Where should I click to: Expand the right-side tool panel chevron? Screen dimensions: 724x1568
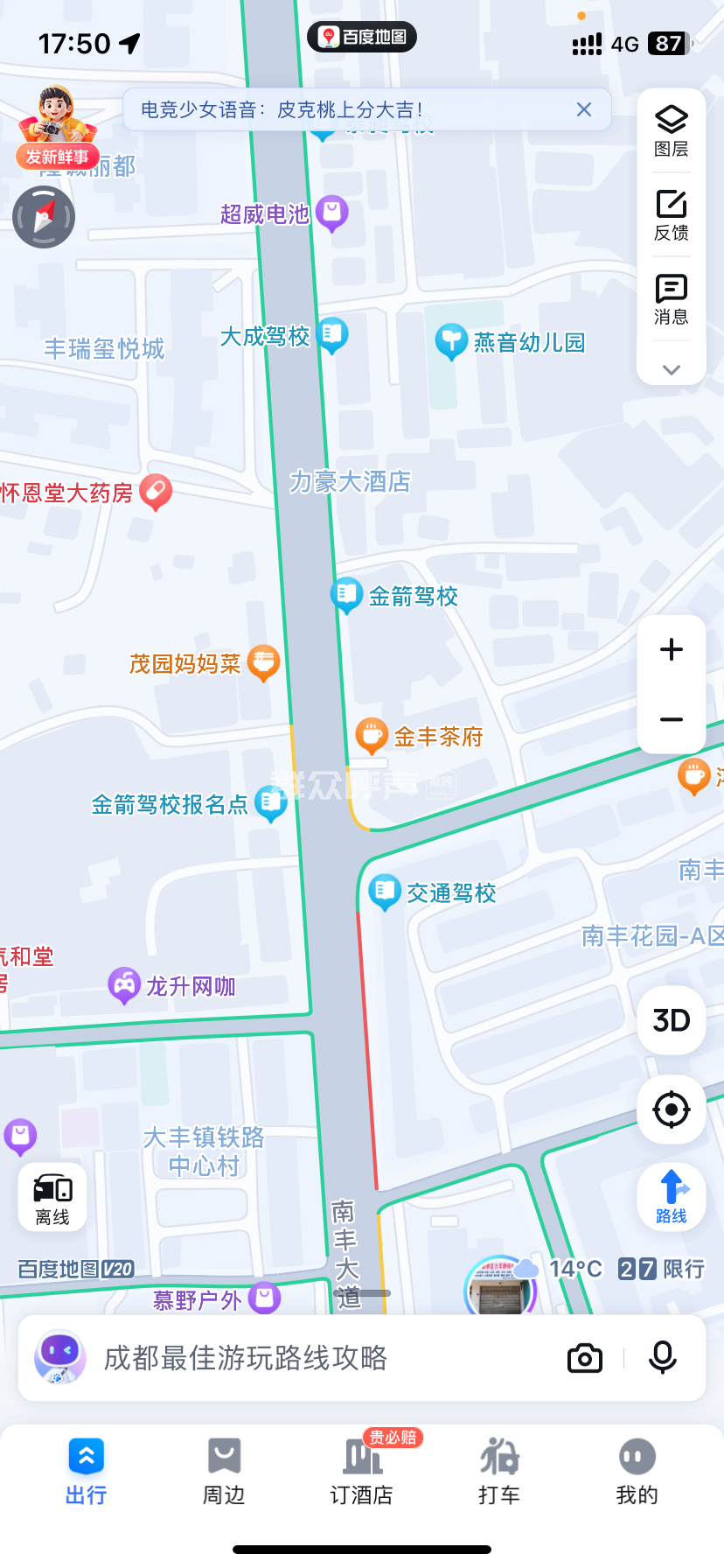tap(672, 369)
